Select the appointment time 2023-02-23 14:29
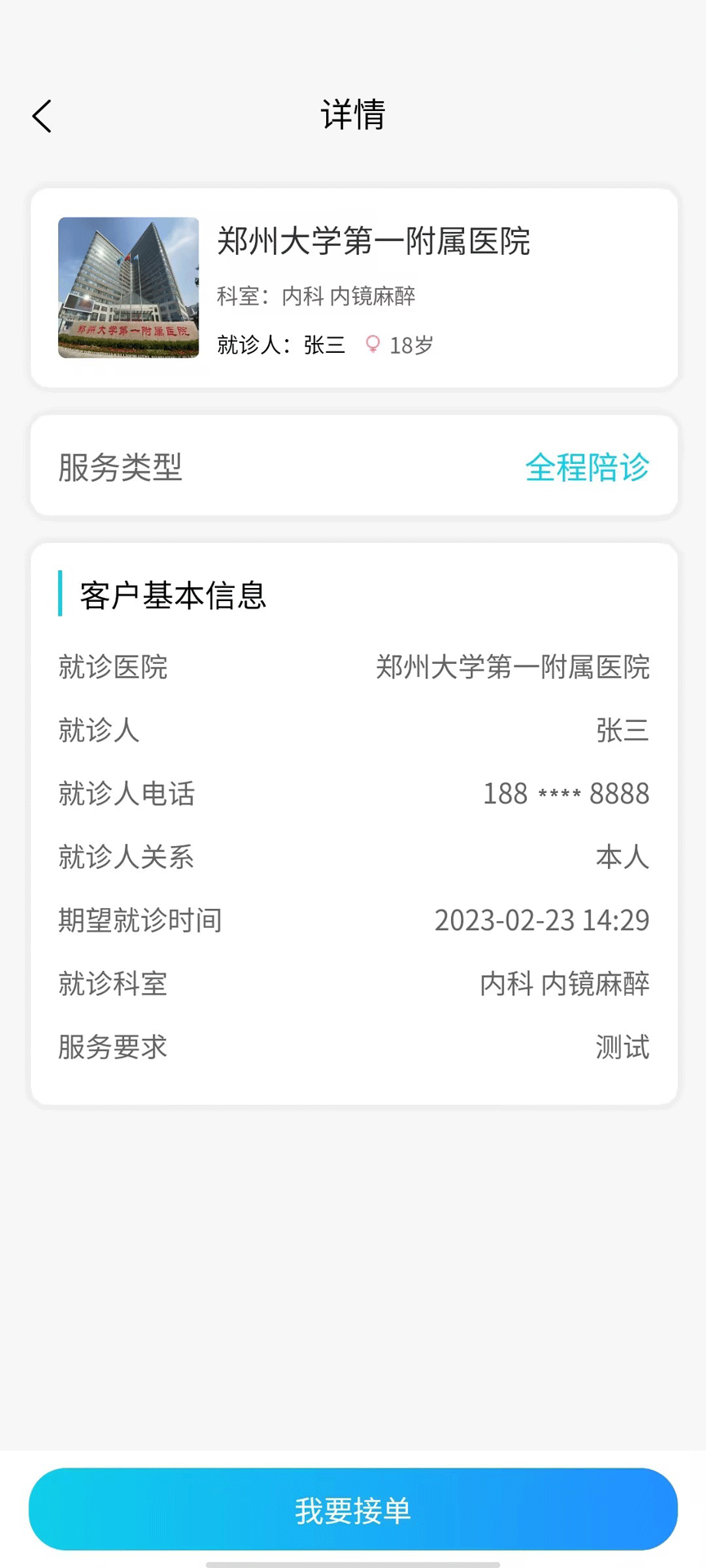The height and width of the screenshot is (1568, 706). click(x=542, y=920)
